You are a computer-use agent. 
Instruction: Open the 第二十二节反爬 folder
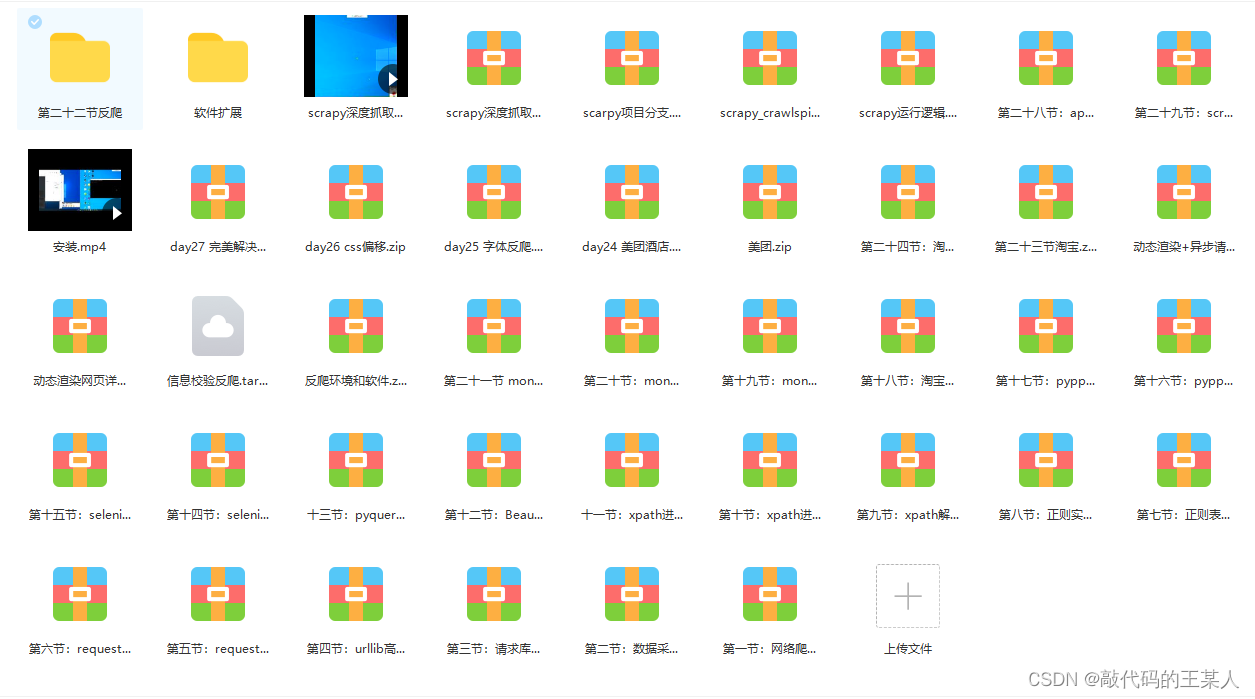pyautogui.click(x=80, y=59)
